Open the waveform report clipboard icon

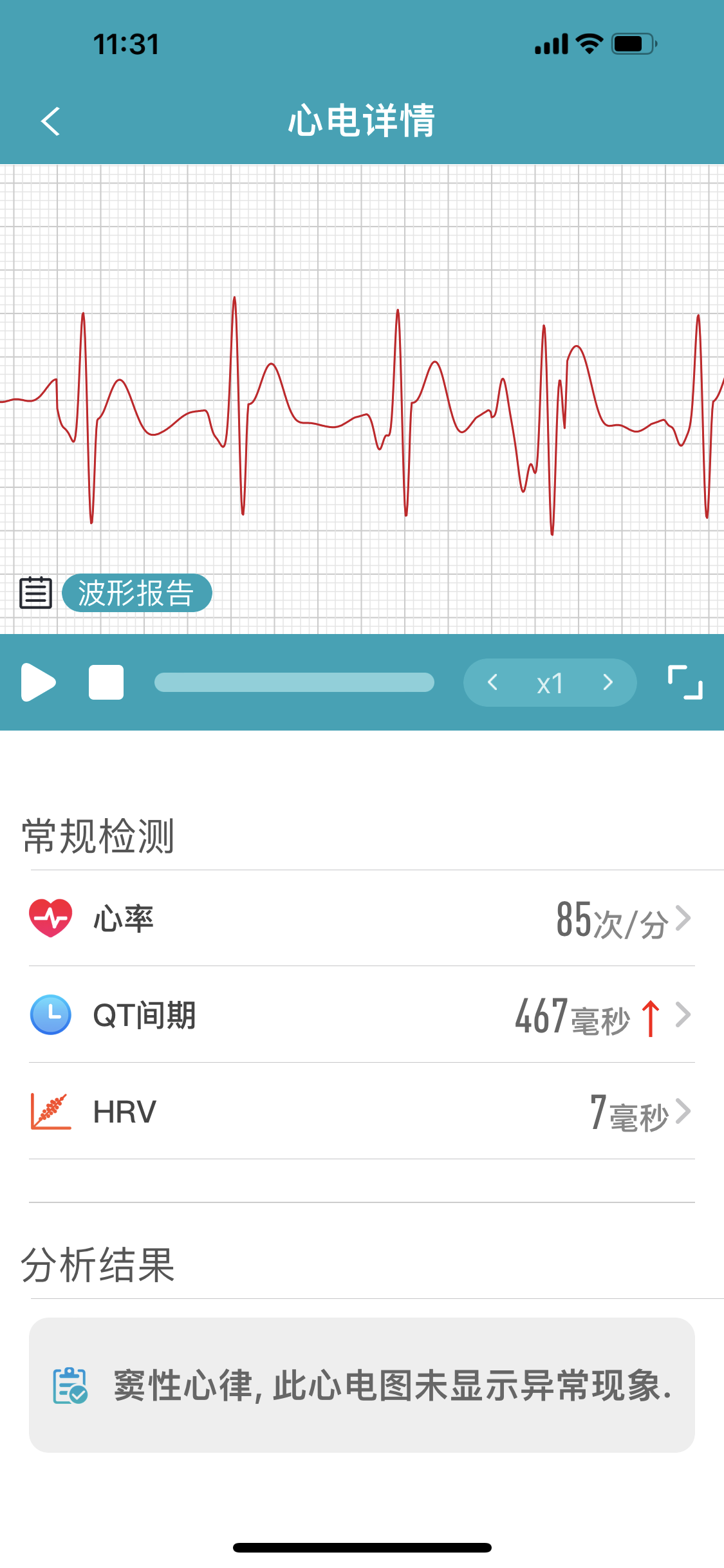37,592
